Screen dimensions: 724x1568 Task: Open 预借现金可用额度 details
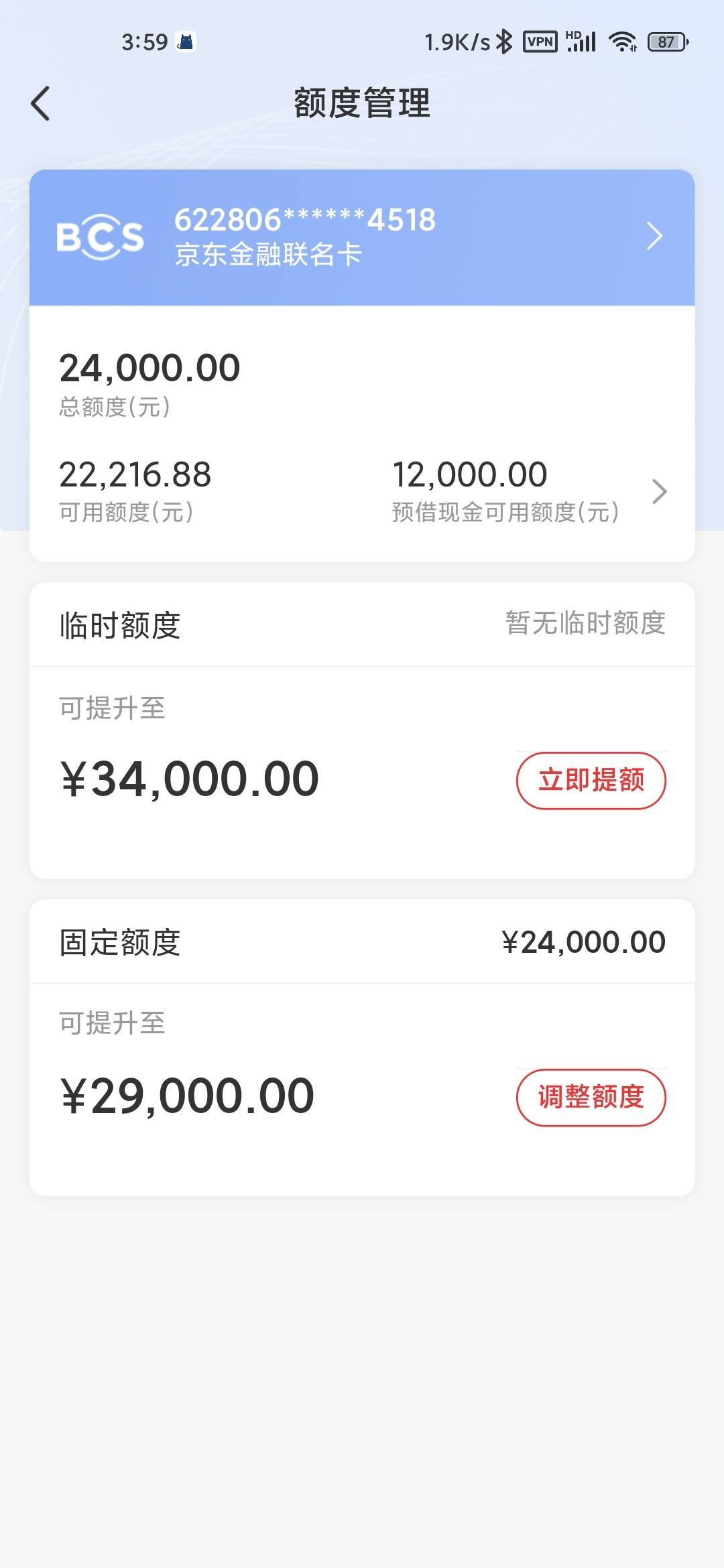[530, 491]
